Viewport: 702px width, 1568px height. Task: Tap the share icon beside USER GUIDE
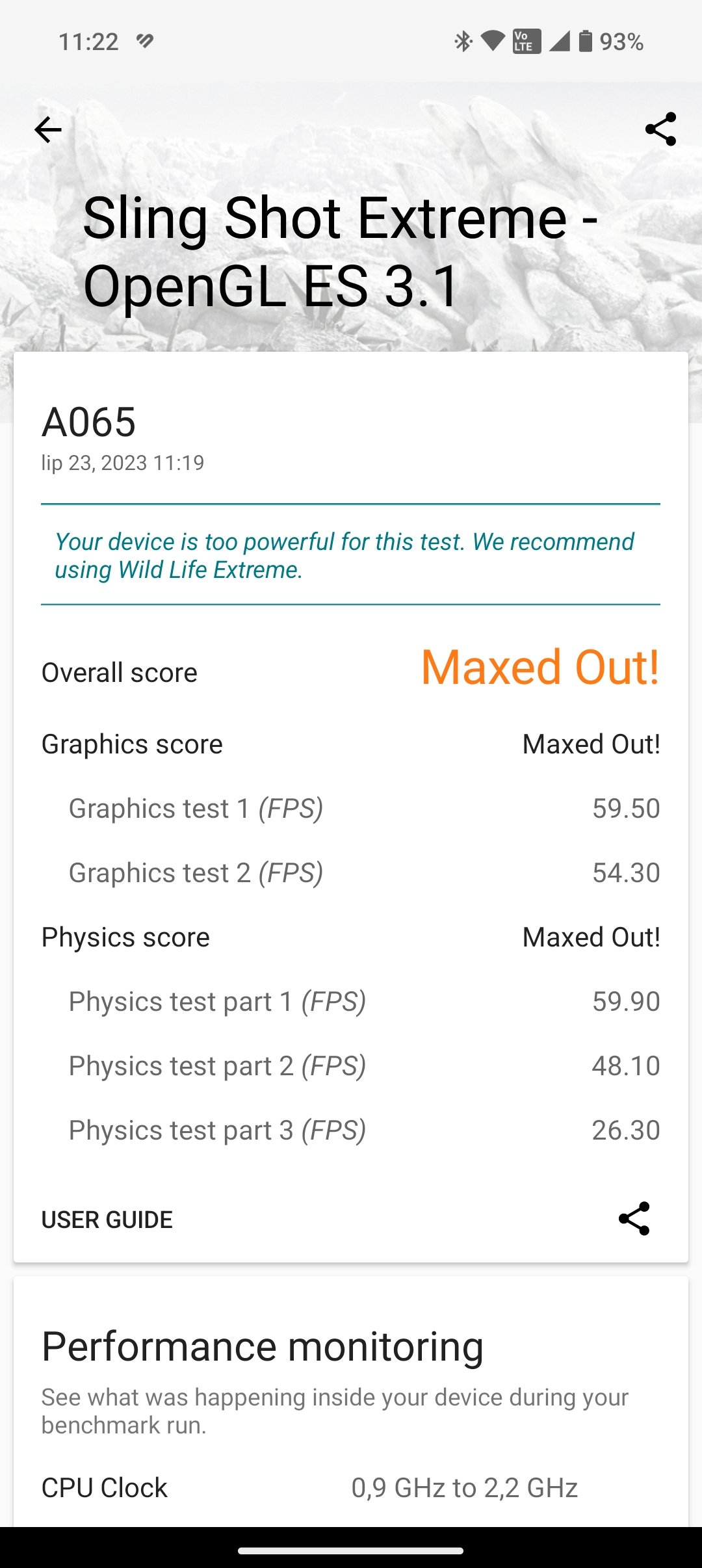point(634,1218)
